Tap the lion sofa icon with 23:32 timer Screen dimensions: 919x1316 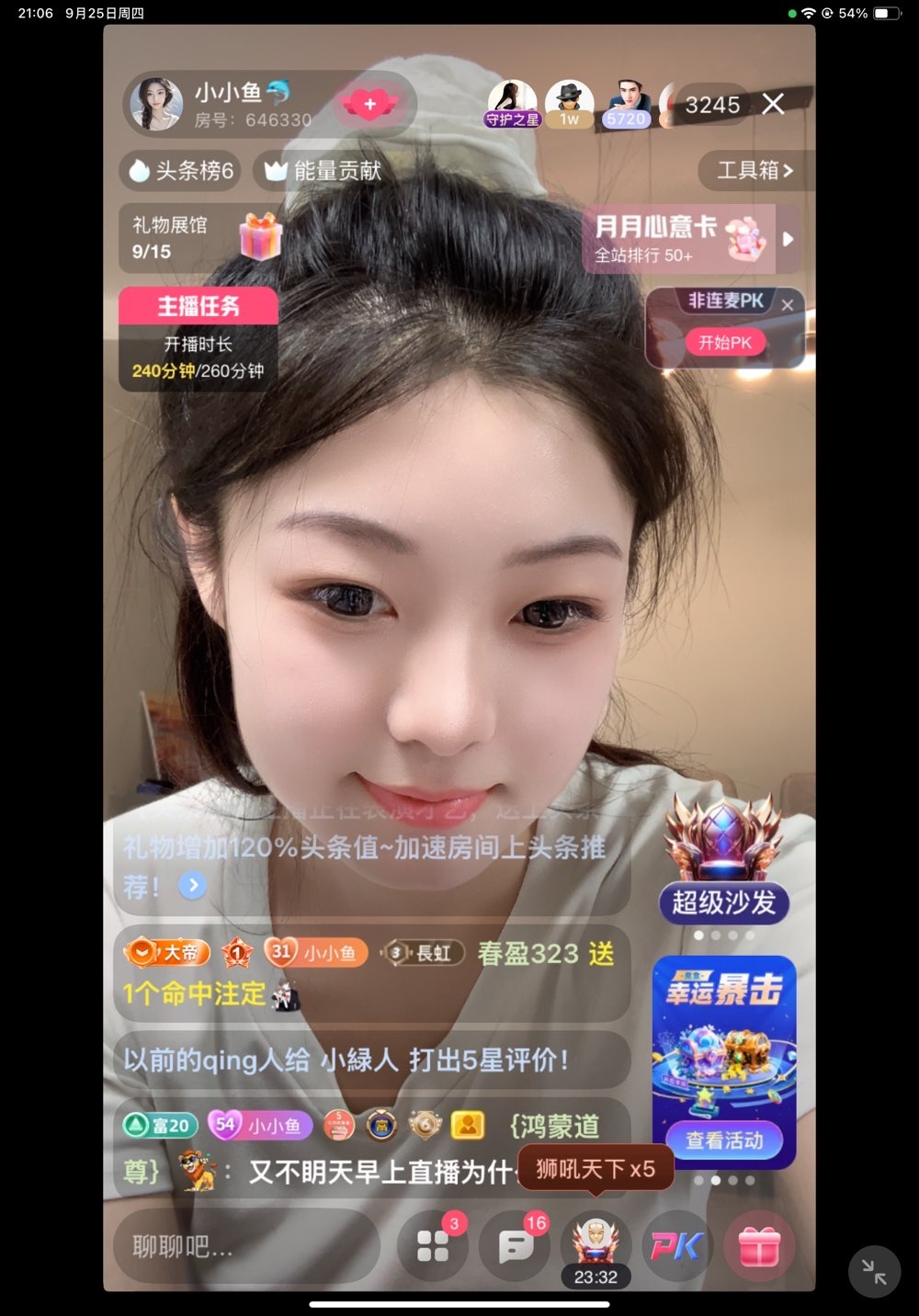coord(596,1242)
